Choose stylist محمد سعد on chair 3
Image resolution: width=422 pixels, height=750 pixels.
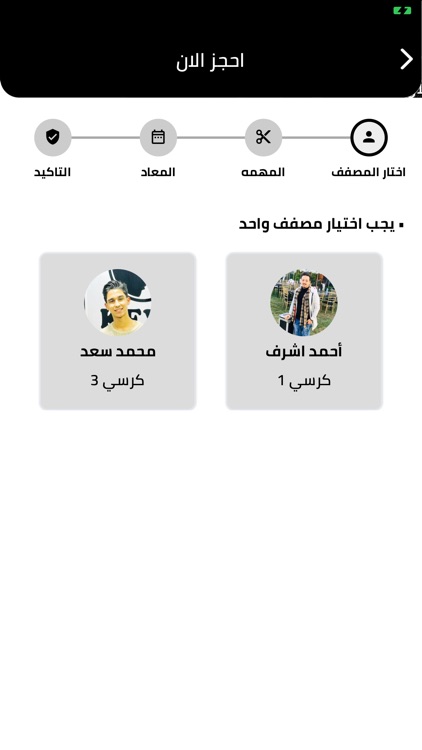(x=118, y=331)
